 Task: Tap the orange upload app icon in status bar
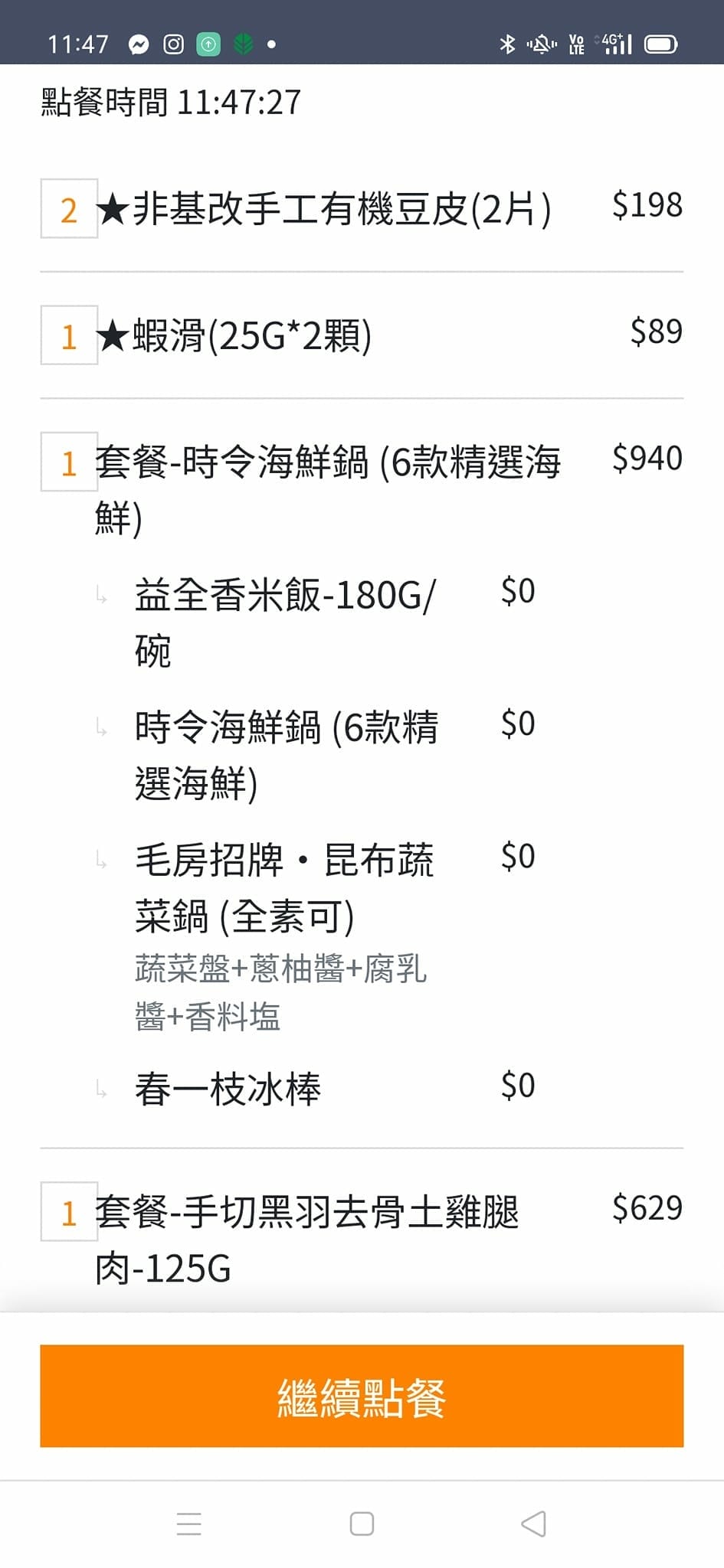(x=208, y=44)
